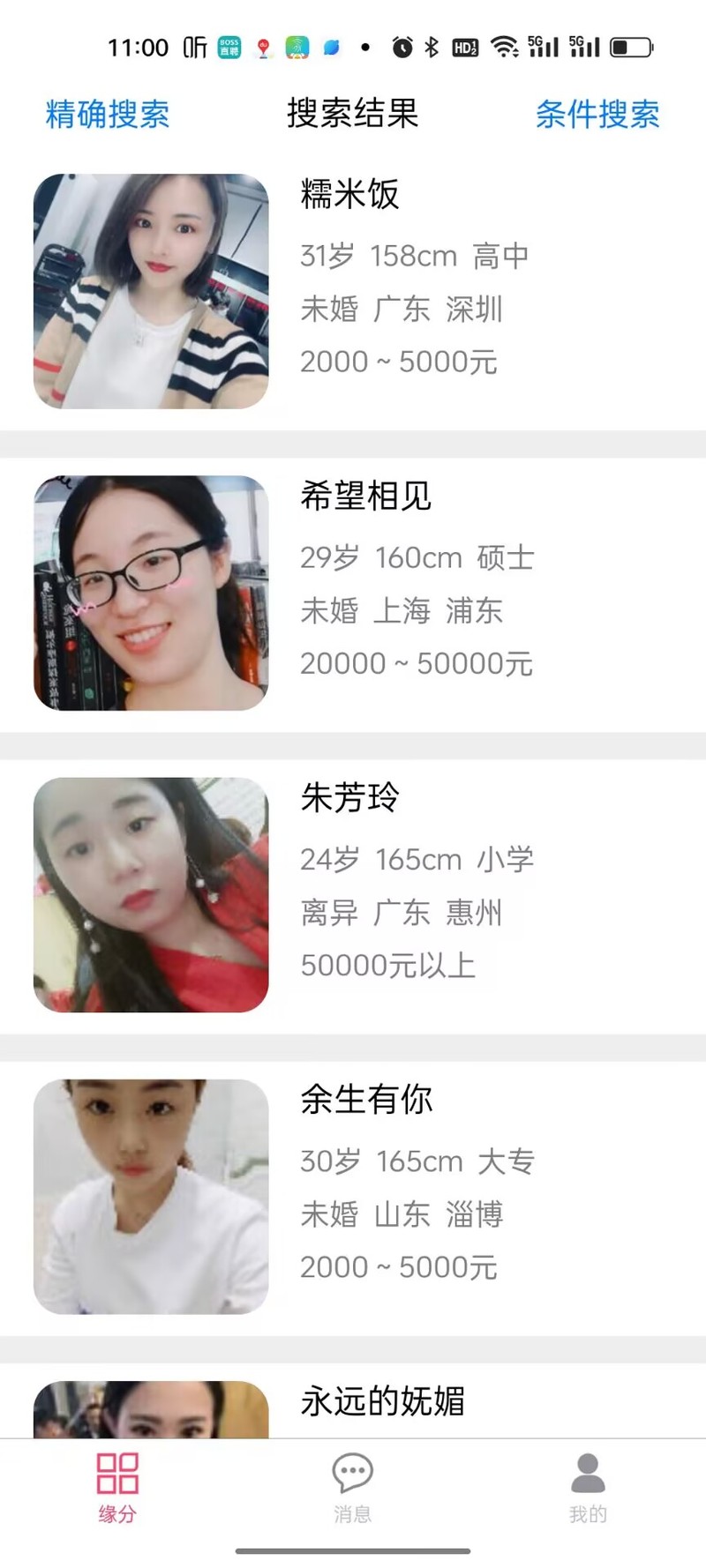
Task: Switch to the 缘分 tab
Action: [x=117, y=1488]
